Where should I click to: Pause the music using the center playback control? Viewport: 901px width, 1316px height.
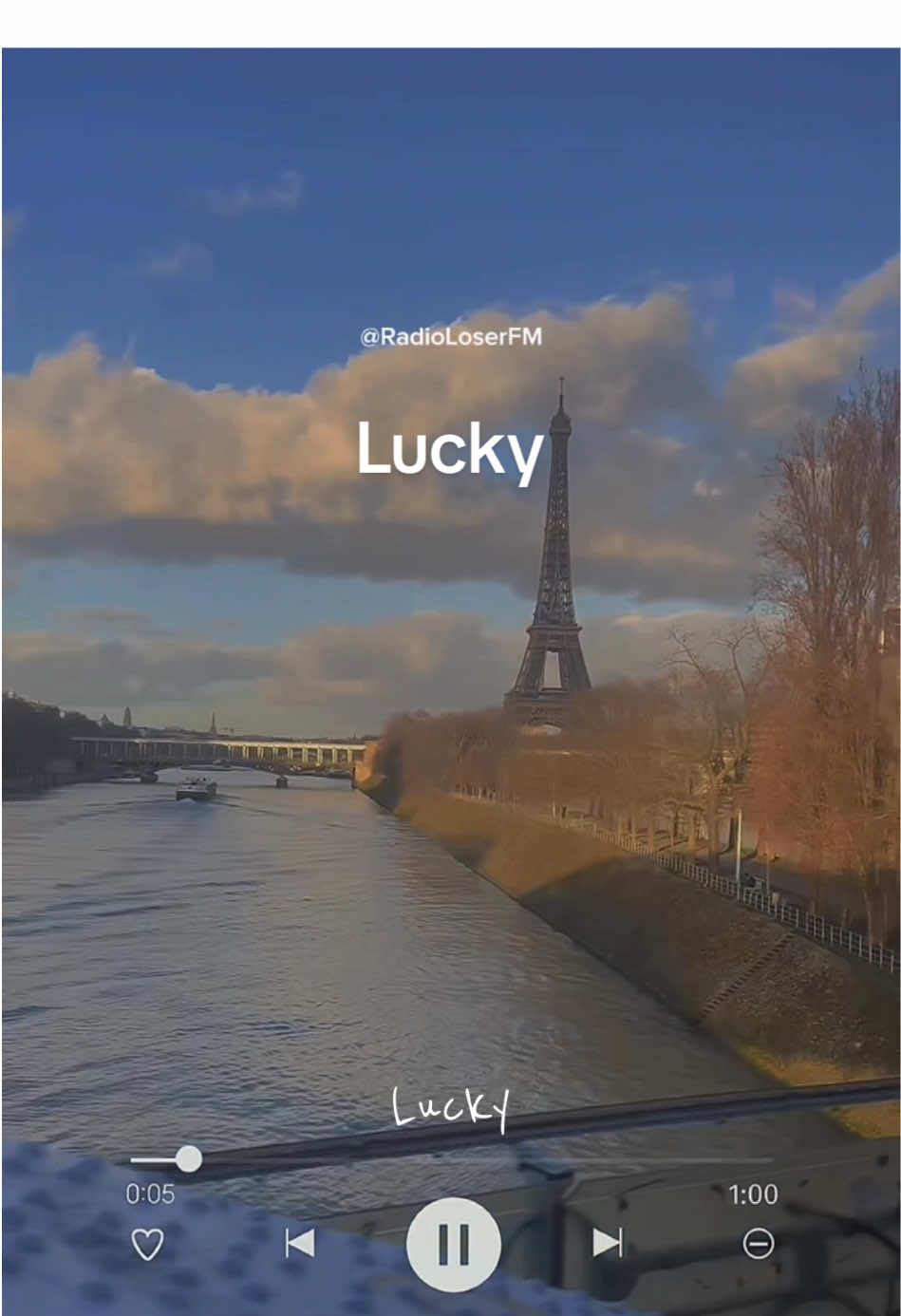point(453,1246)
